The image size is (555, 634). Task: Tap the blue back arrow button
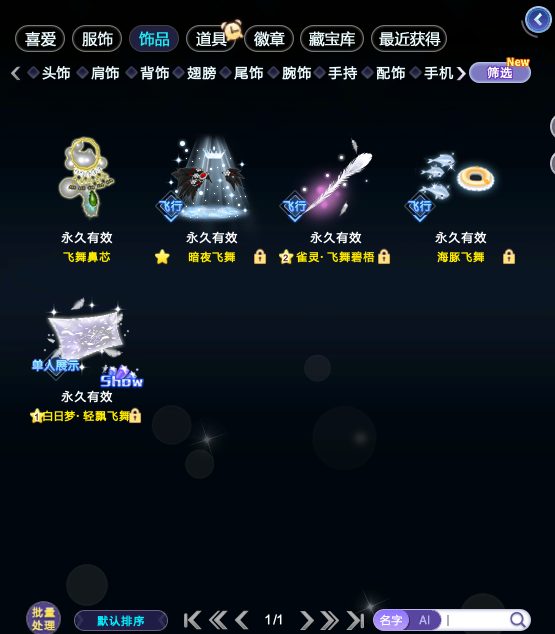click(x=538, y=20)
